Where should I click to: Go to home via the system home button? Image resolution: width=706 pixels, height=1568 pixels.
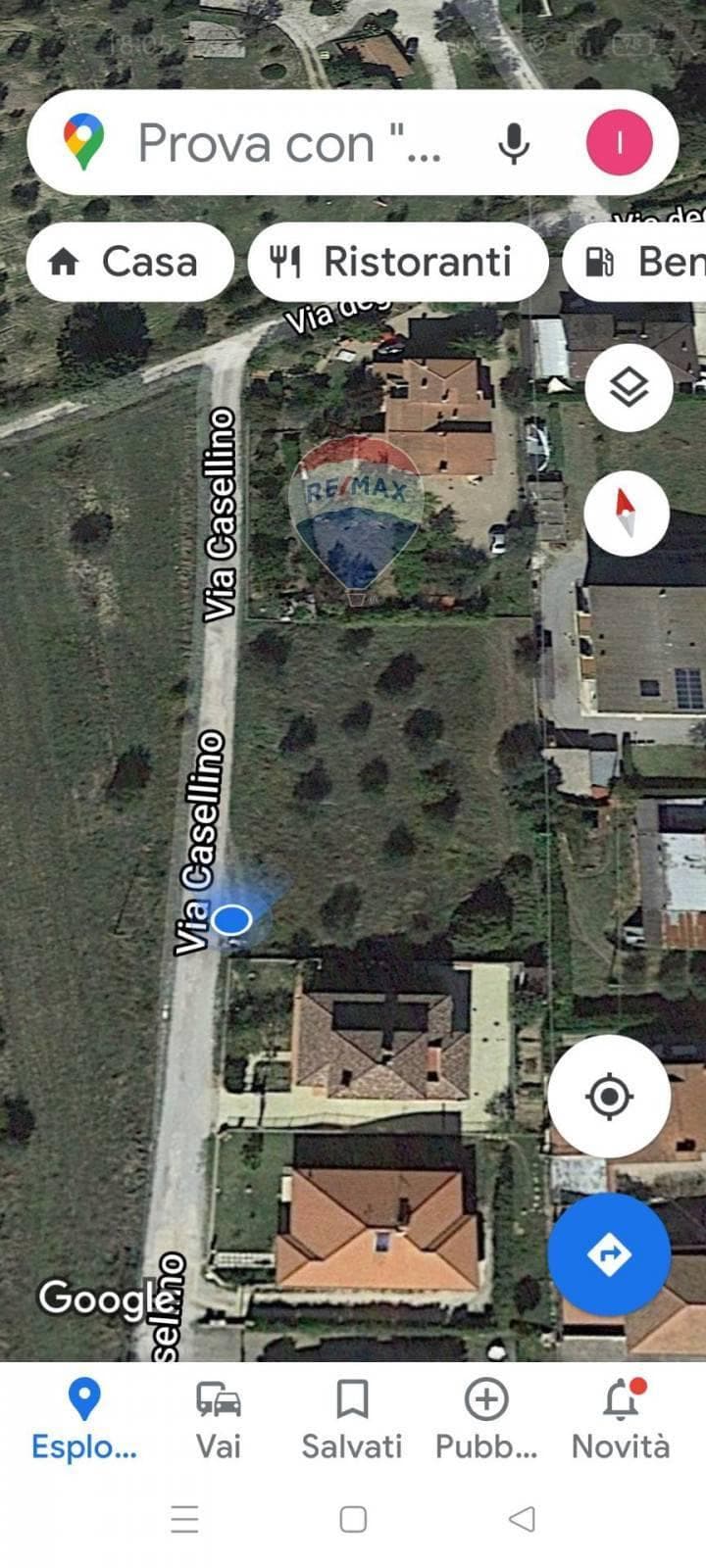tap(353, 1519)
